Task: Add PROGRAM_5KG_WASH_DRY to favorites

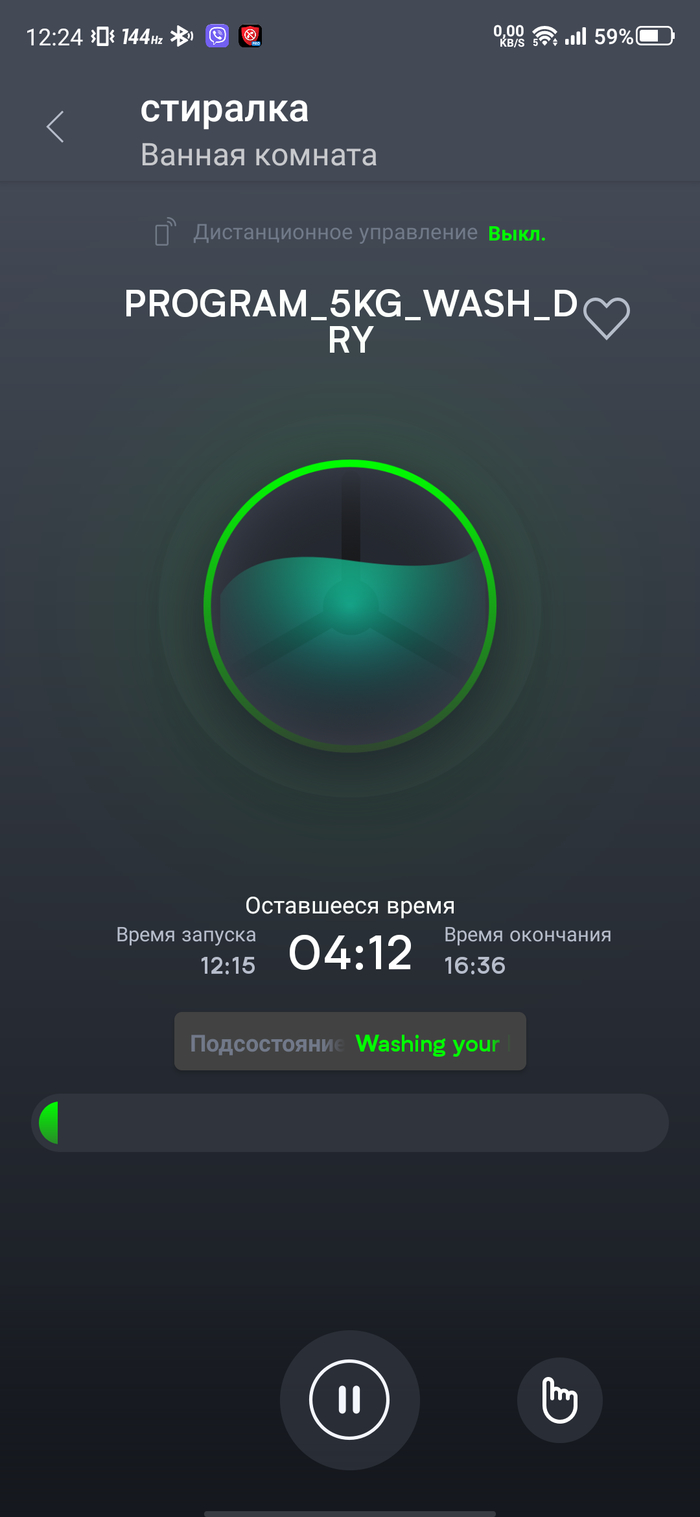Action: (x=606, y=319)
